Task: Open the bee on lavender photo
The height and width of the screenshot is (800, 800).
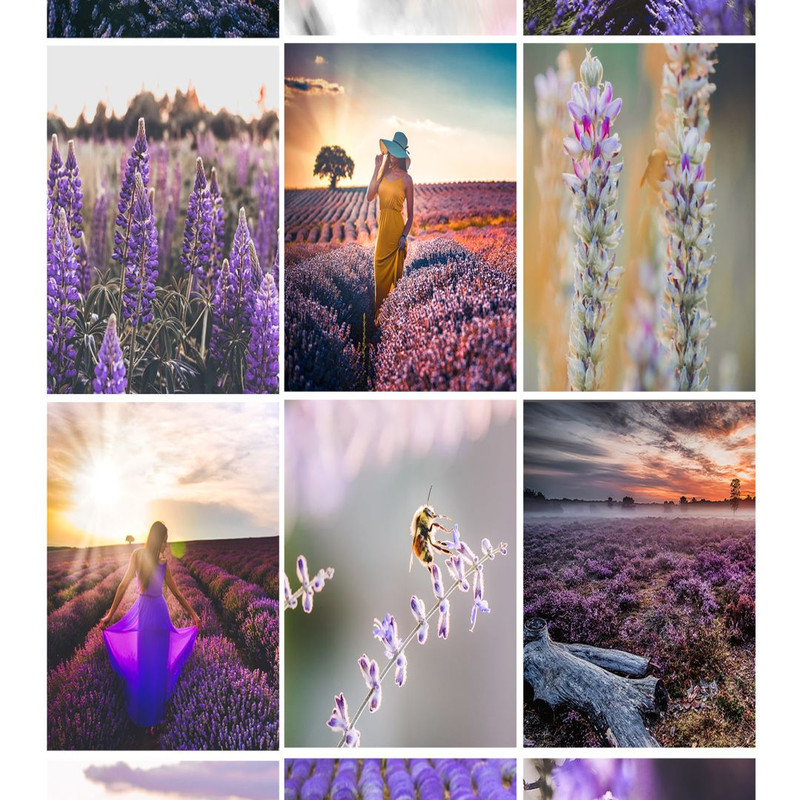Action: 400,574
